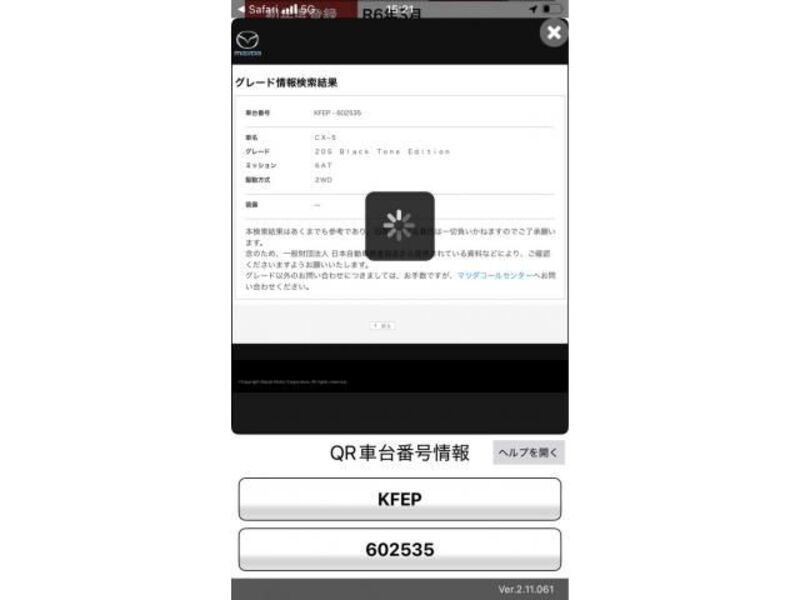Return to Safari via status bar back
The image size is (800, 600).
258,9
